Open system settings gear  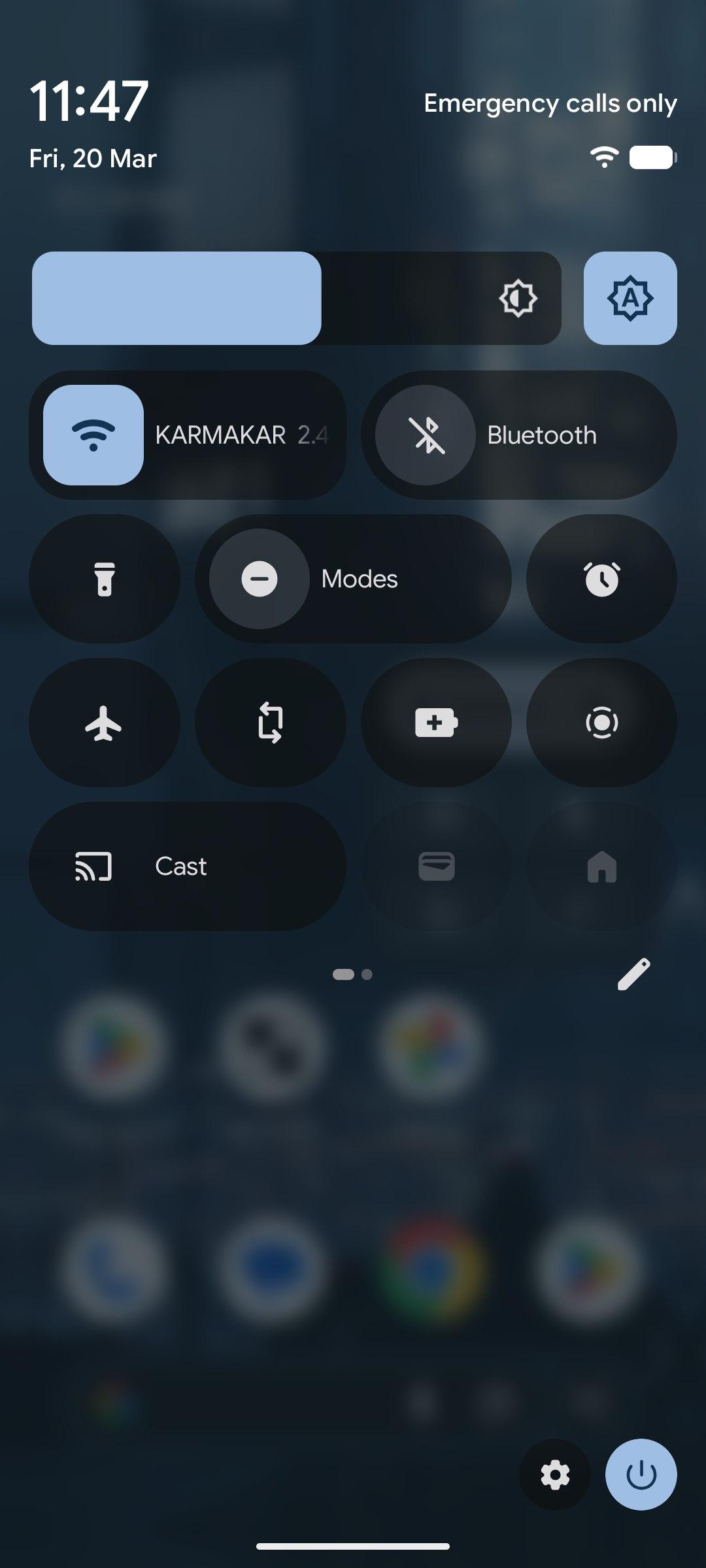point(555,1475)
